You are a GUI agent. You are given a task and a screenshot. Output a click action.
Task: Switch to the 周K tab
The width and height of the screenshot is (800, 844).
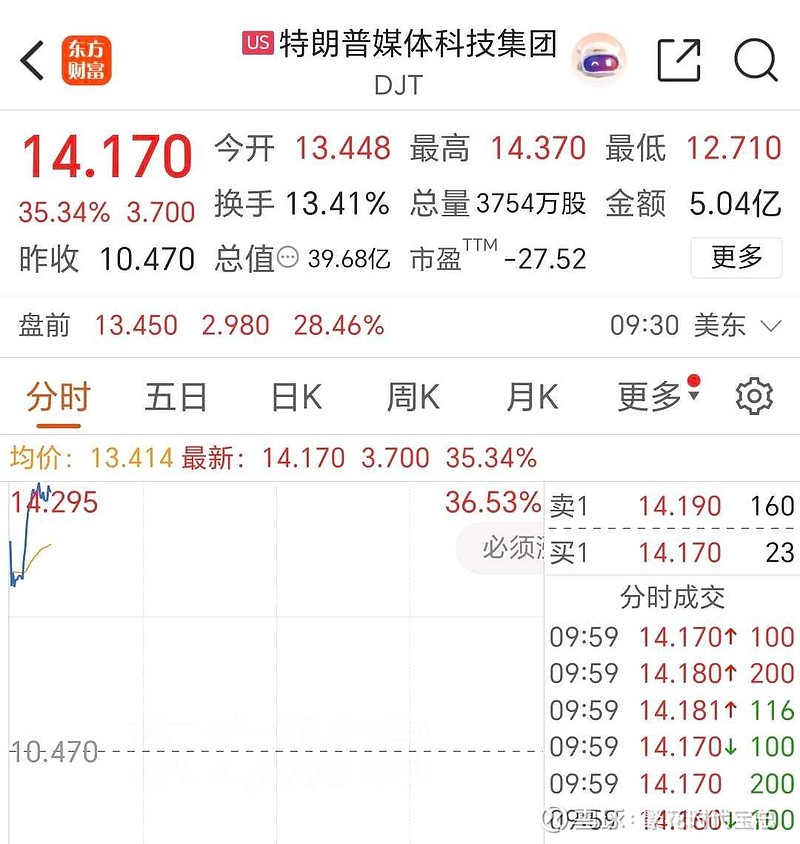pyautogui.click(x=411, y=396)
